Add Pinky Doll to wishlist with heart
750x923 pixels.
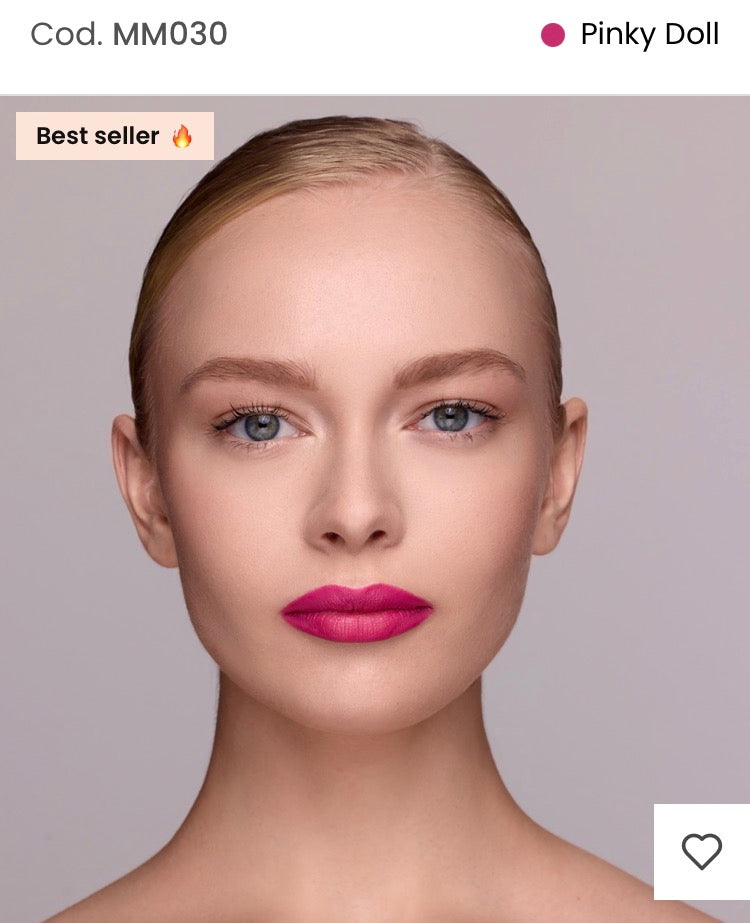click(701, 852)
